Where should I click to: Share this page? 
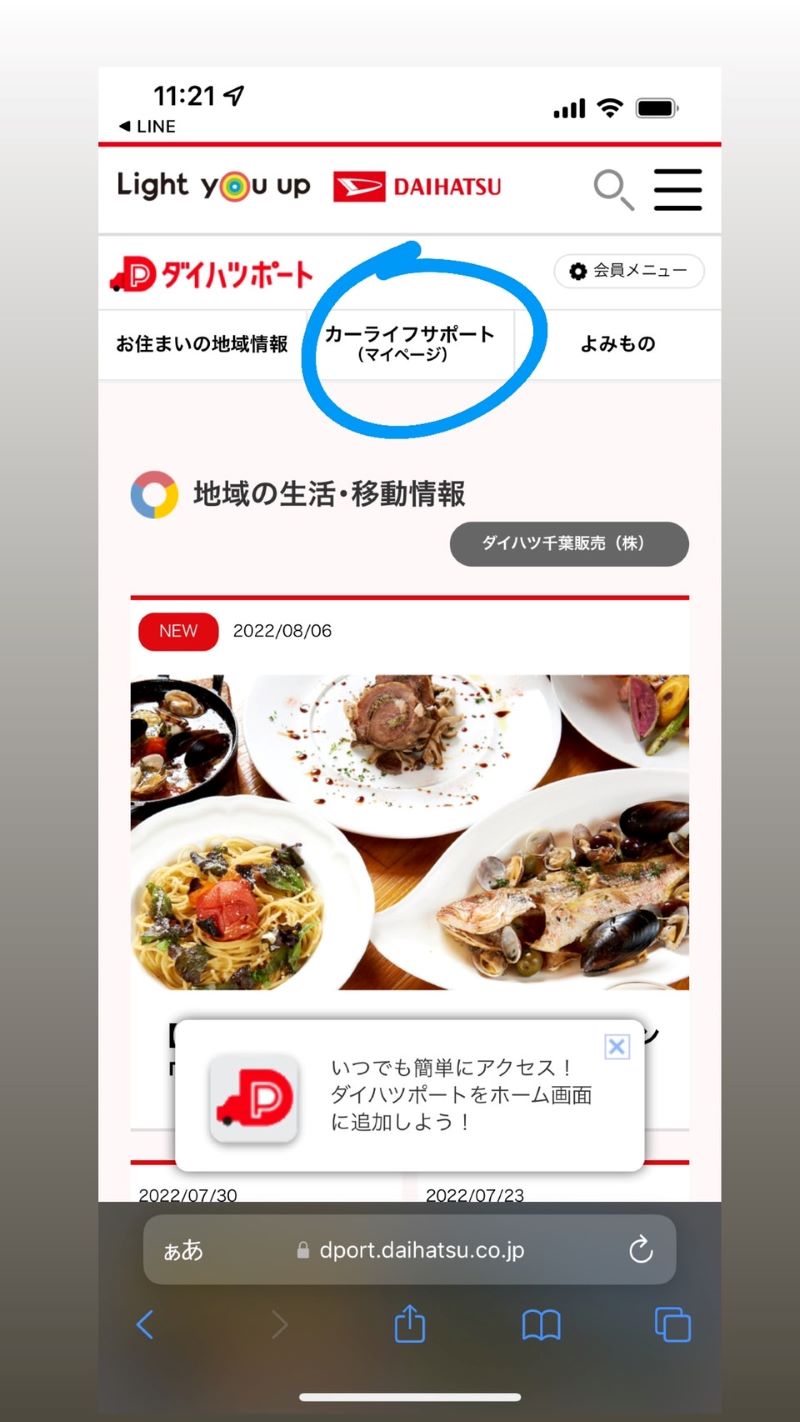[410, 1325]
